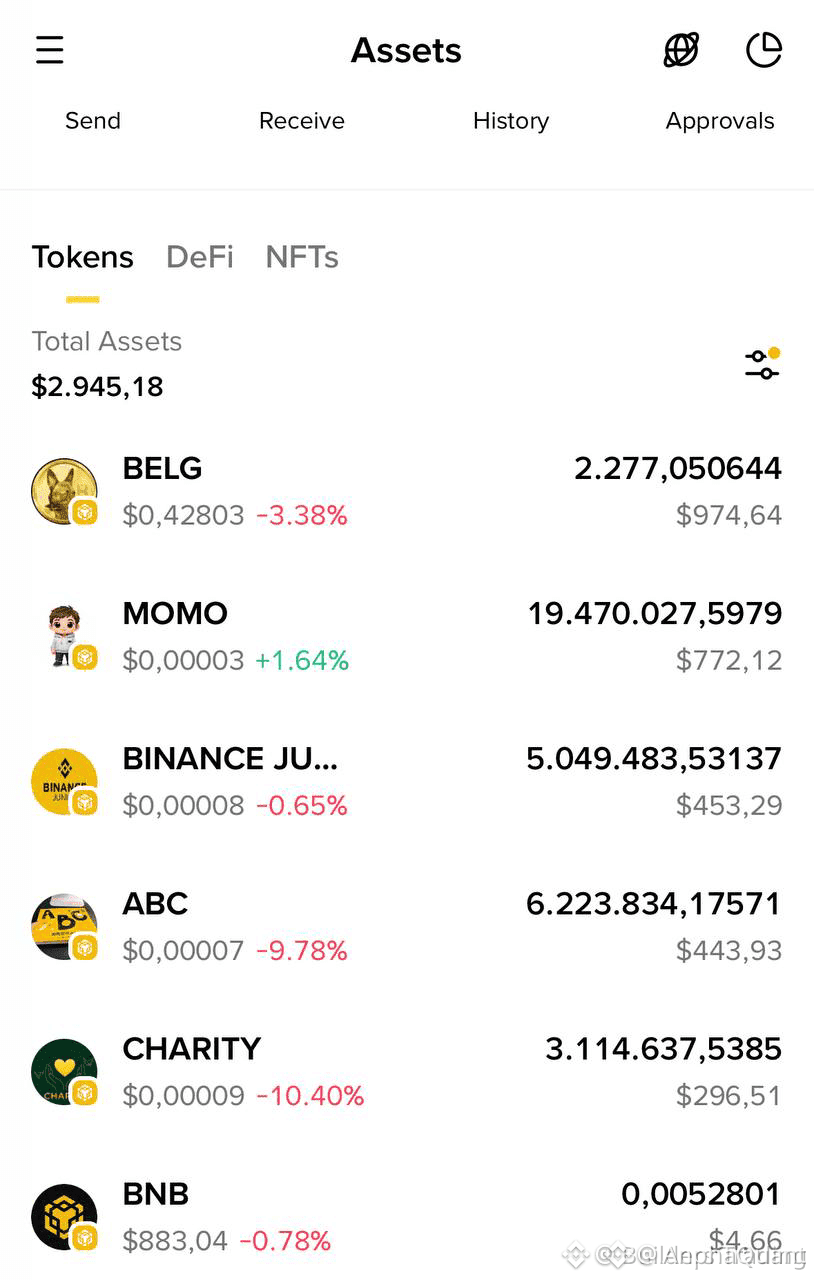Open the transaction History page
This screenshot has width=814, height=1280.
[510, 120]
